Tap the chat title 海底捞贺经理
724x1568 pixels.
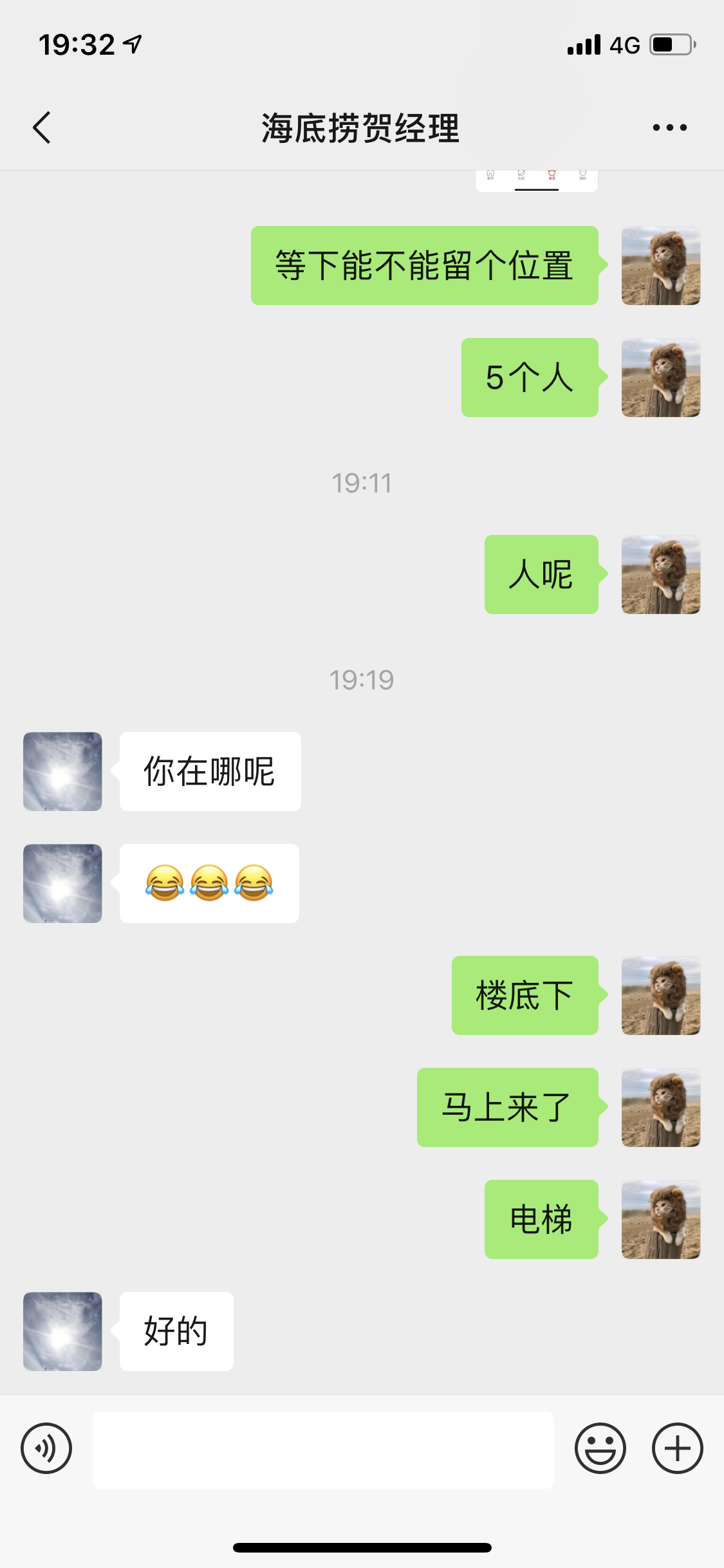pyautogui.click(x=361, y=127)
